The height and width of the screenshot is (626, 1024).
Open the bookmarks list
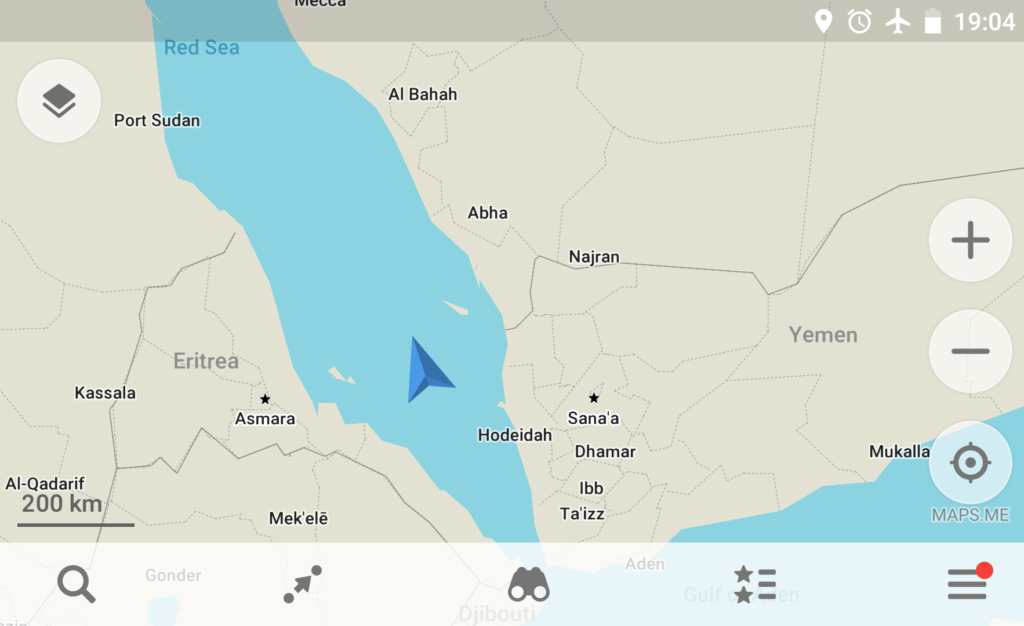(755, 584)
